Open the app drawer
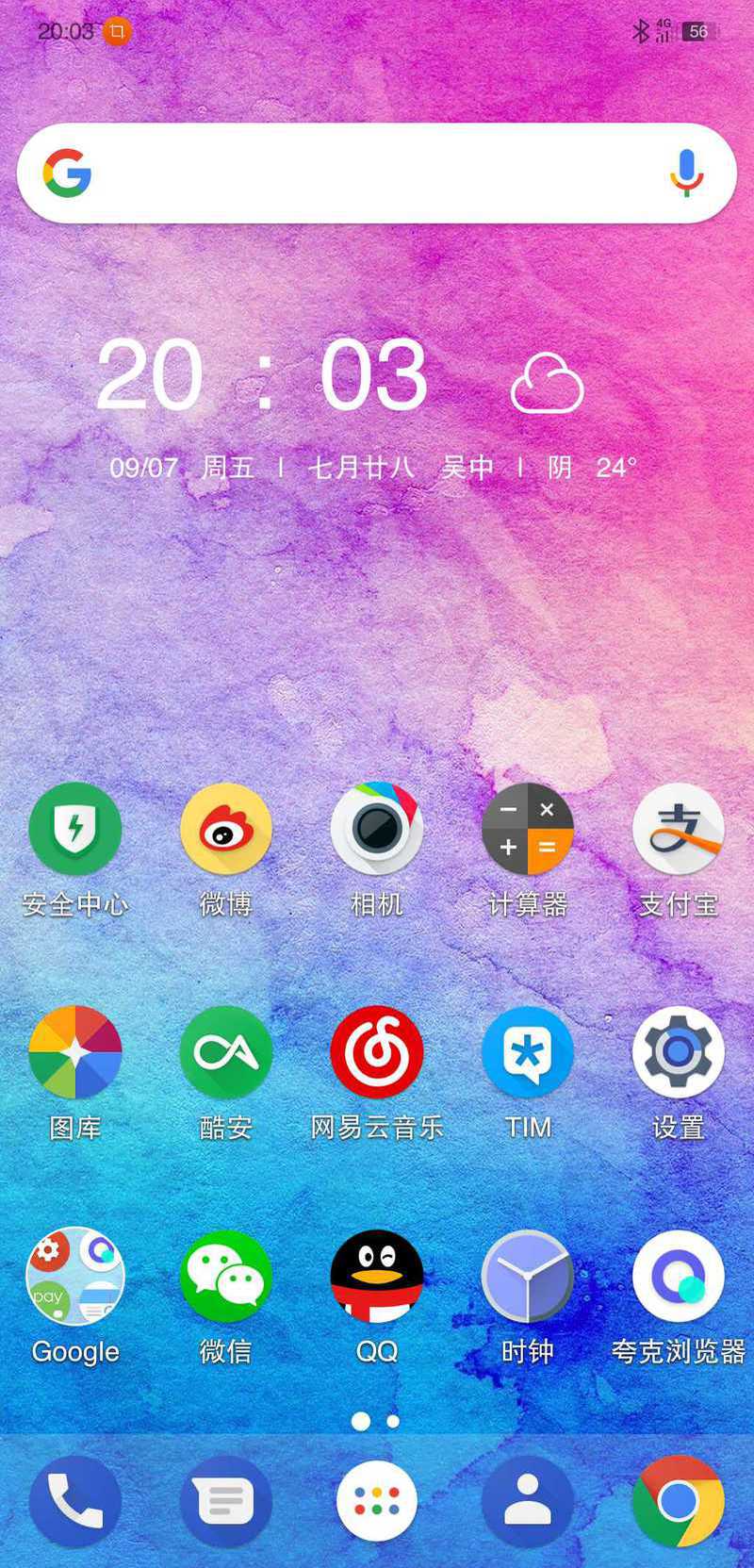 [x=377, y=1501]
